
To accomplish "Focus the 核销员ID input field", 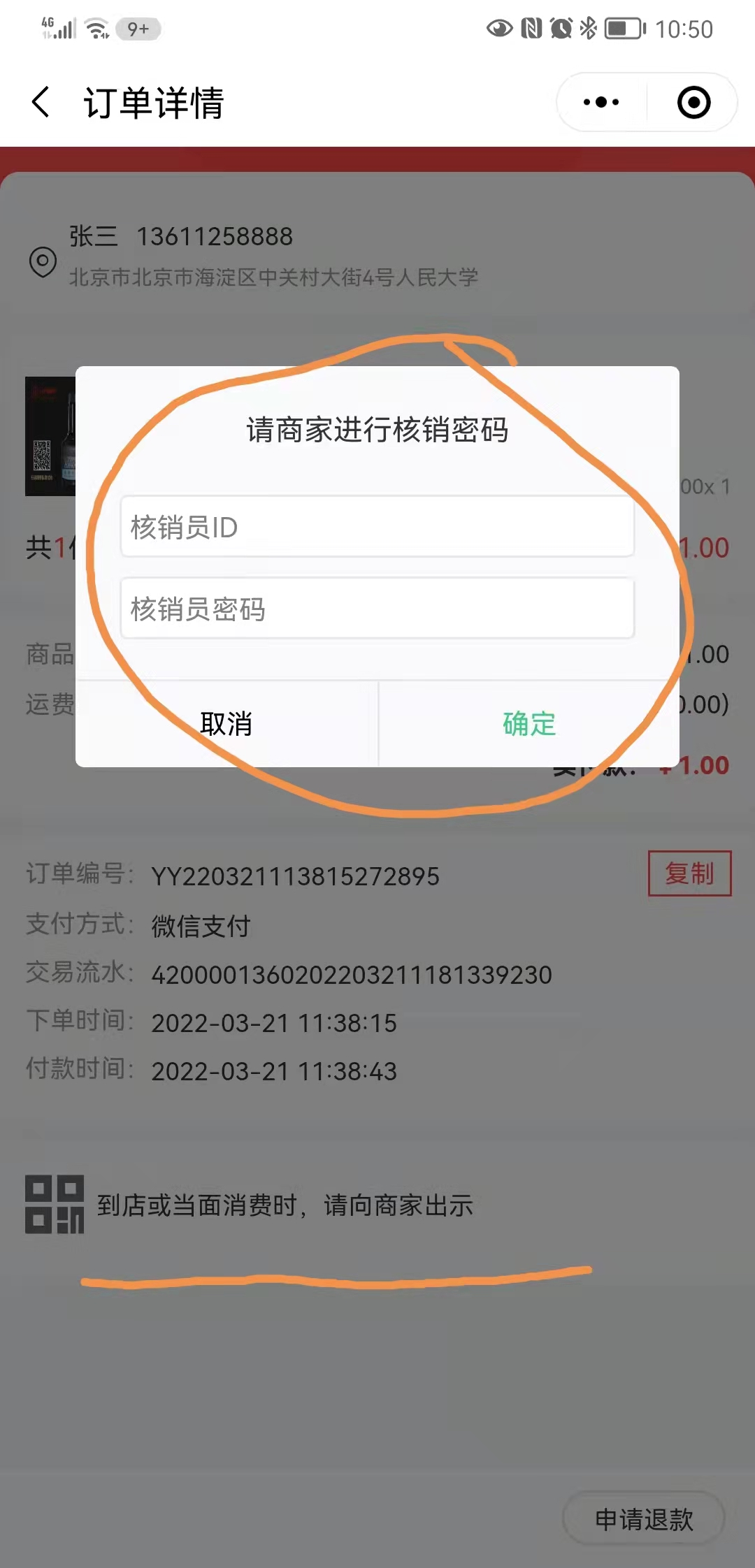I will tap(377, 527).
